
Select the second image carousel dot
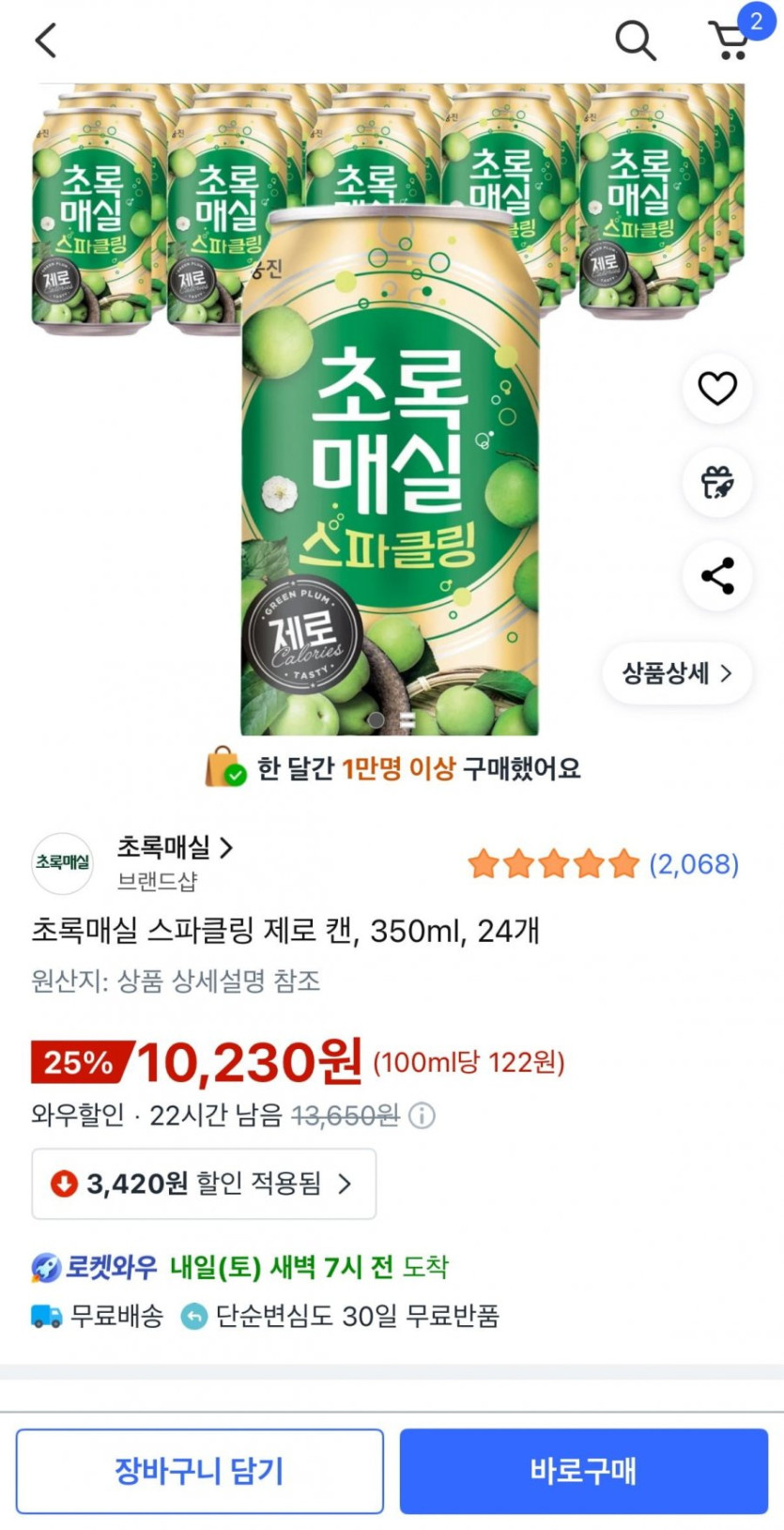click(408, 719)
